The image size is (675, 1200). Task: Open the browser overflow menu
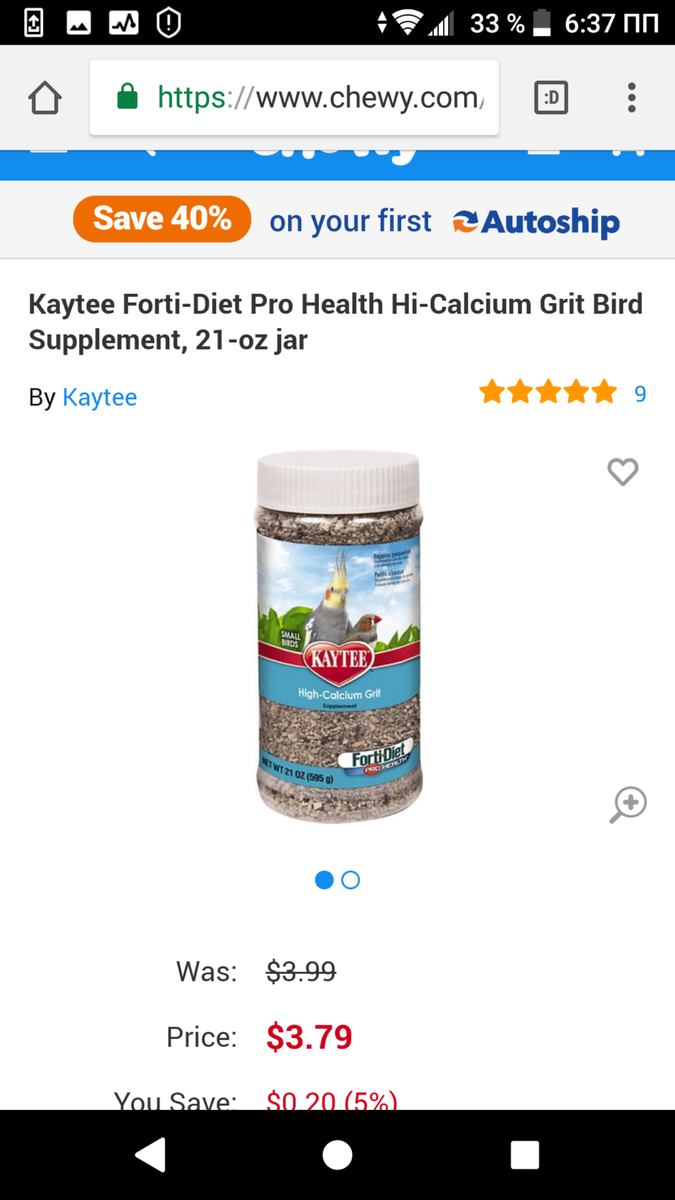631,98
